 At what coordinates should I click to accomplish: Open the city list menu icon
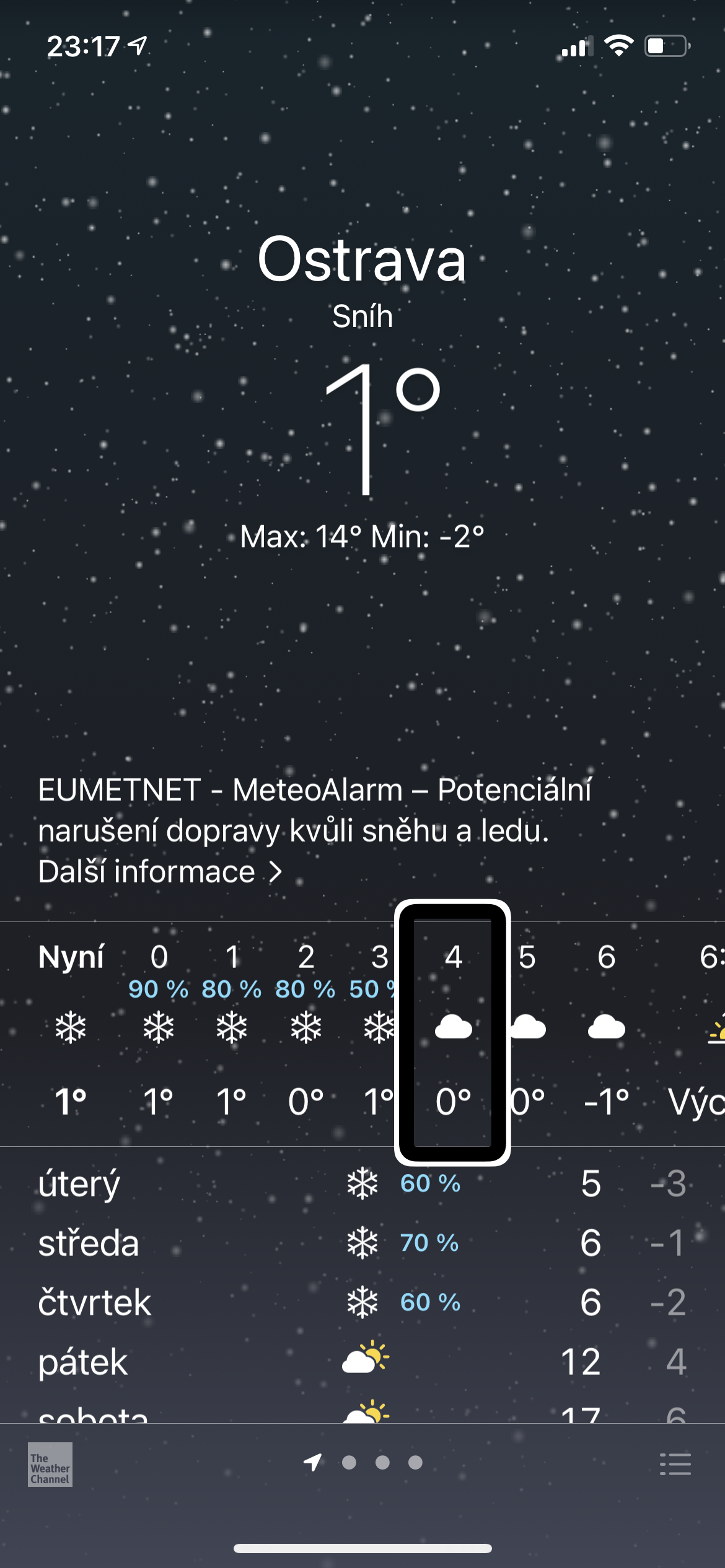[x=675, y=1465]
